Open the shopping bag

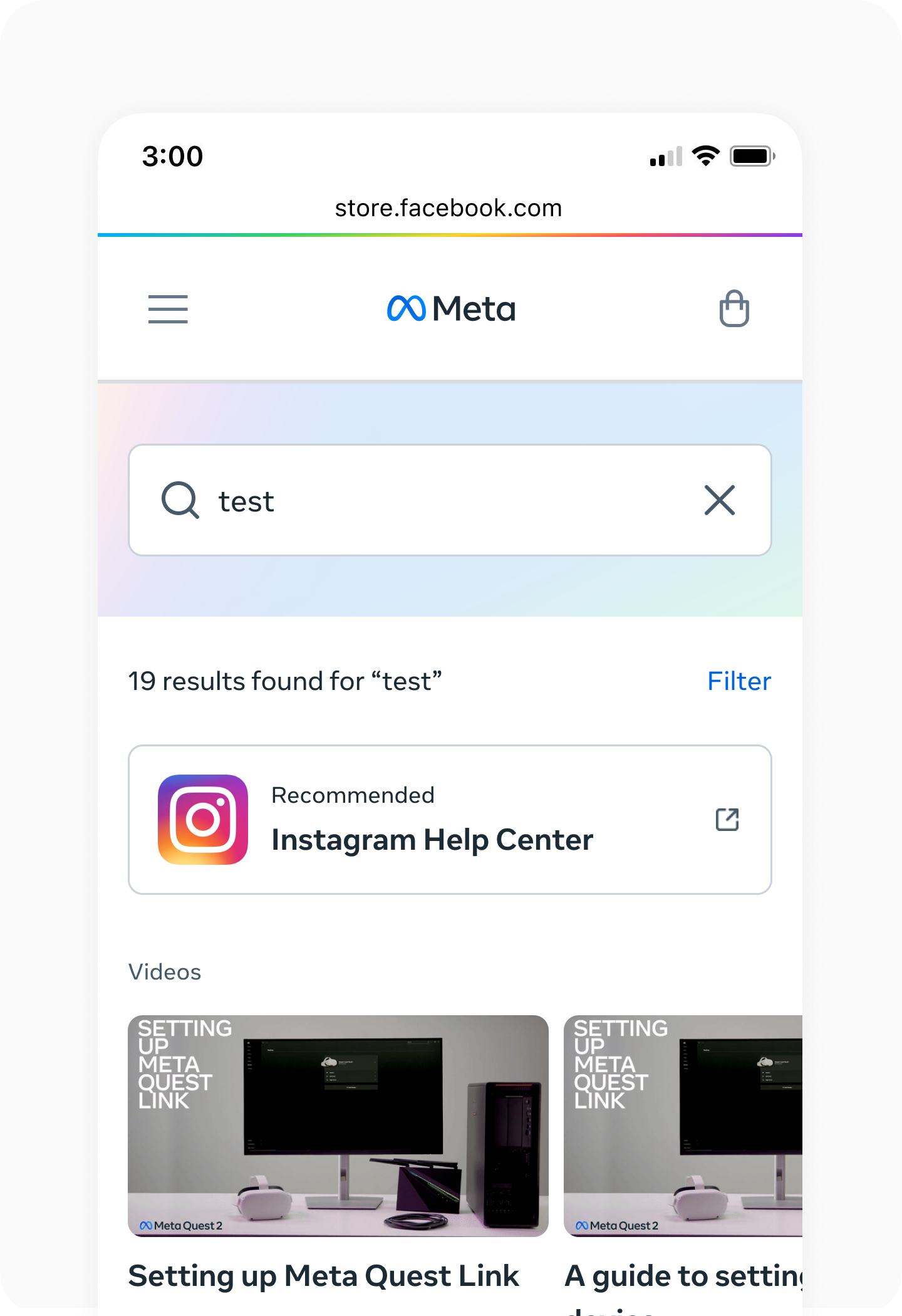pos(735,308)
